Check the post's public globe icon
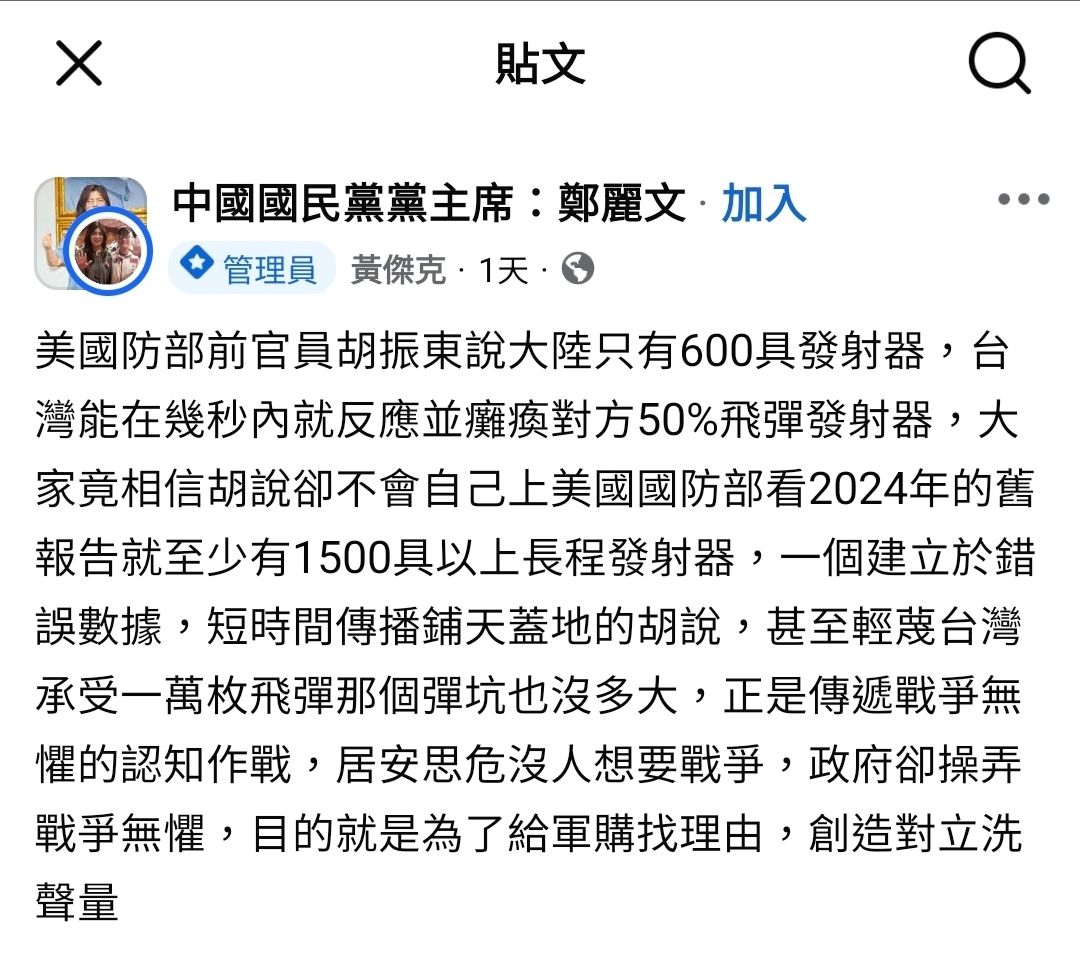This screenshot has width=1080, height=955. (577, 269)
